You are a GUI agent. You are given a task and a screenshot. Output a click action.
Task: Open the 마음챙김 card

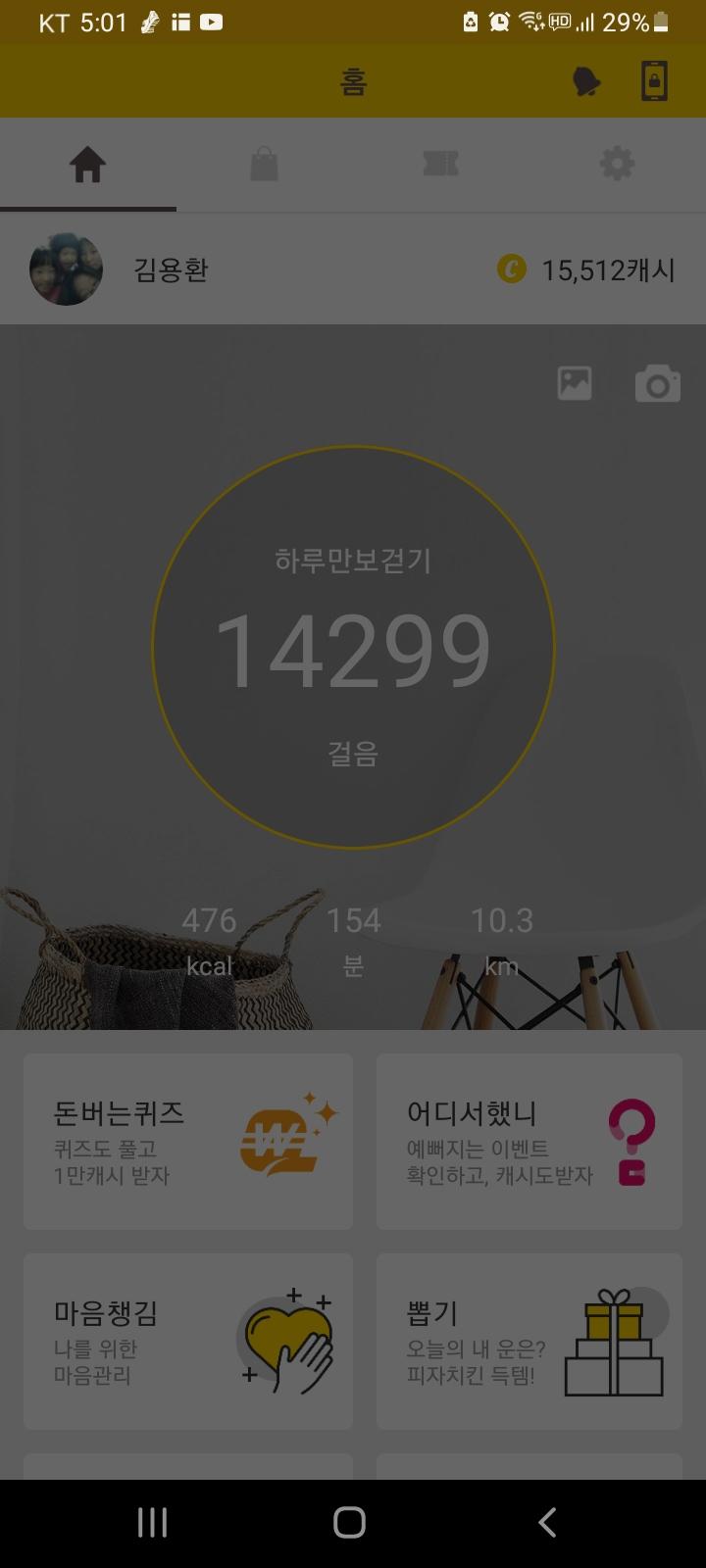(188, 1342)
